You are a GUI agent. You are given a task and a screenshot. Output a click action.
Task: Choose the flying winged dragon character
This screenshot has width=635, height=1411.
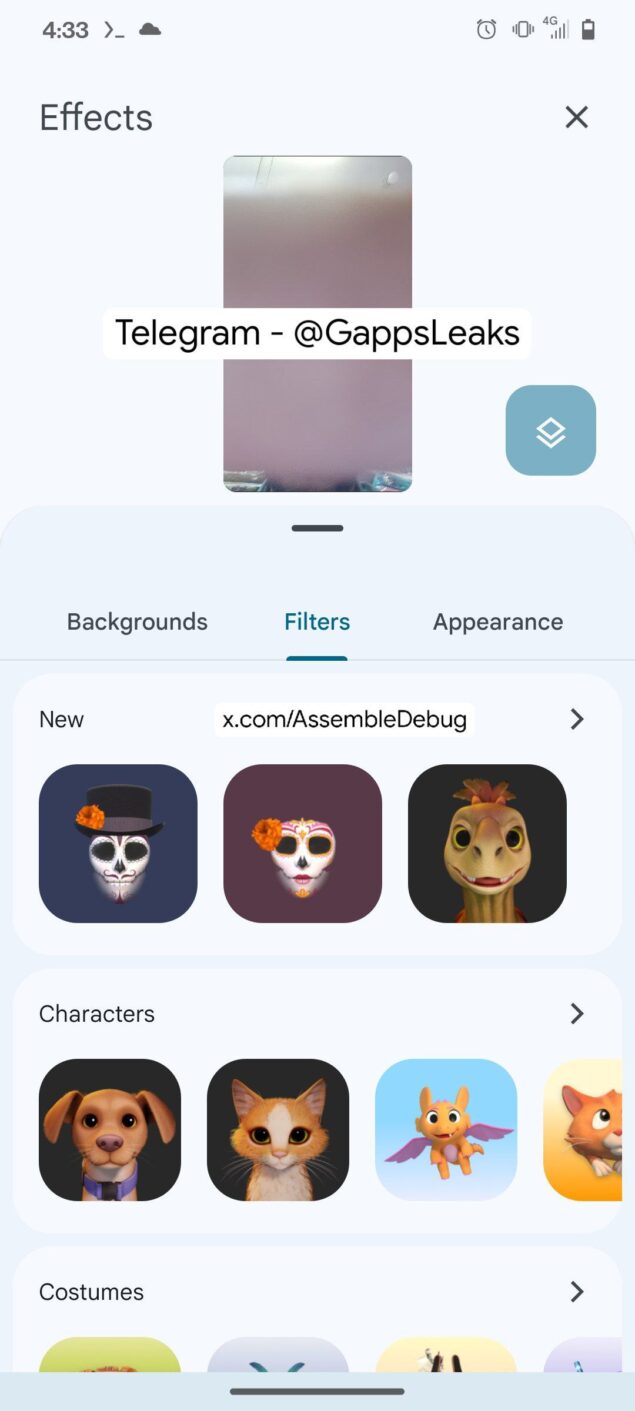(x=446, y=1130)
